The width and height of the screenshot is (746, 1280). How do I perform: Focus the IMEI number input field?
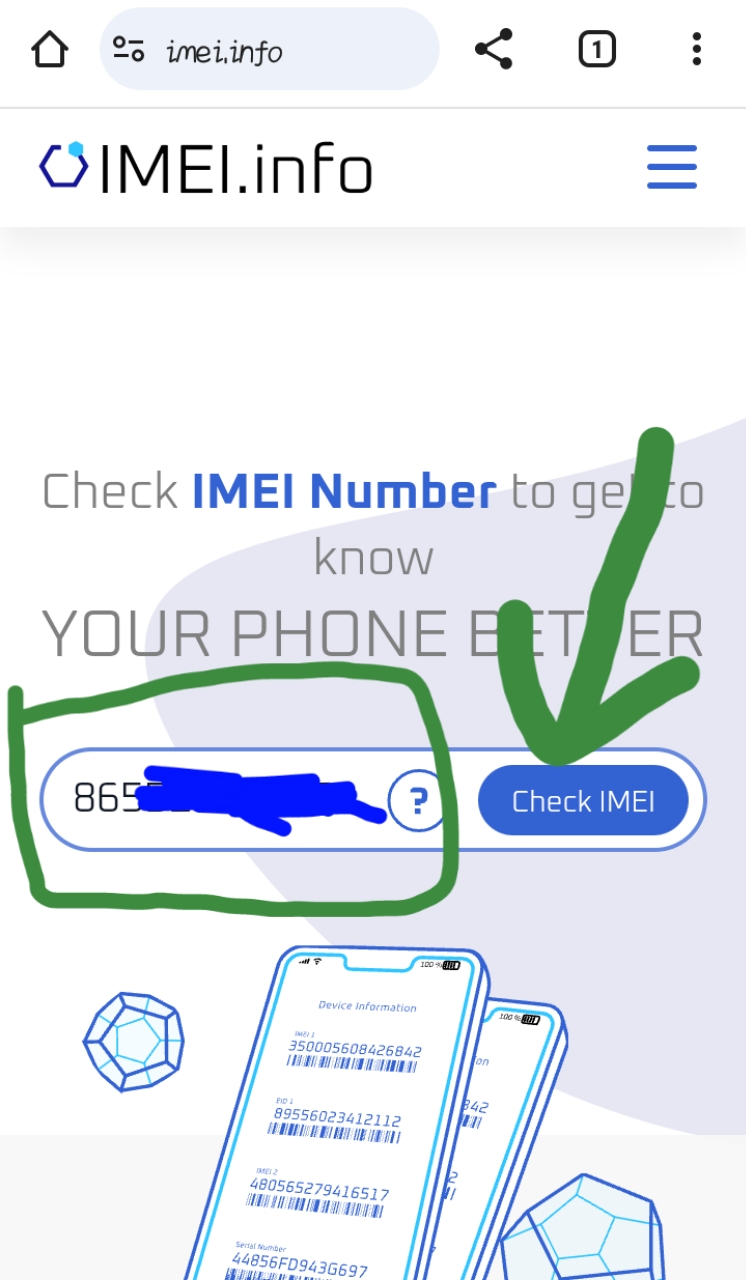pos(220,800)
